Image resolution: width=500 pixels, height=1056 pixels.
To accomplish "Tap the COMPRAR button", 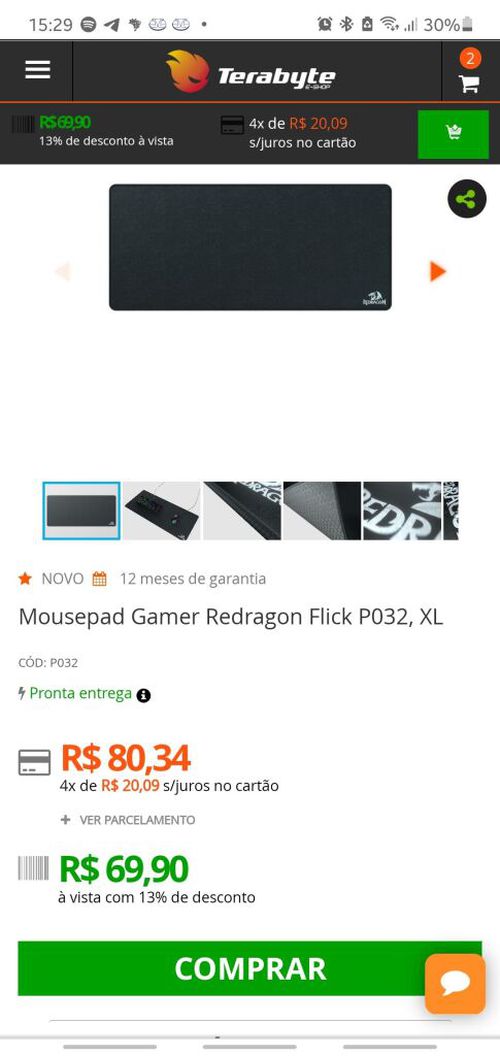I will click(249, 968).
